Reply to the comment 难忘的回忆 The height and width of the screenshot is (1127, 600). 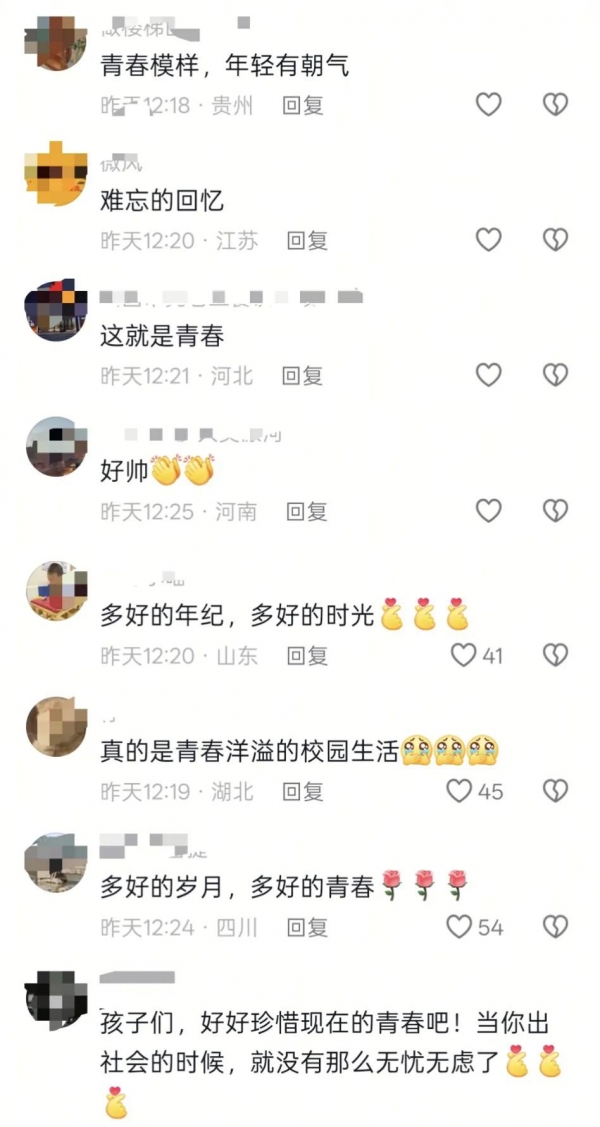307,240
